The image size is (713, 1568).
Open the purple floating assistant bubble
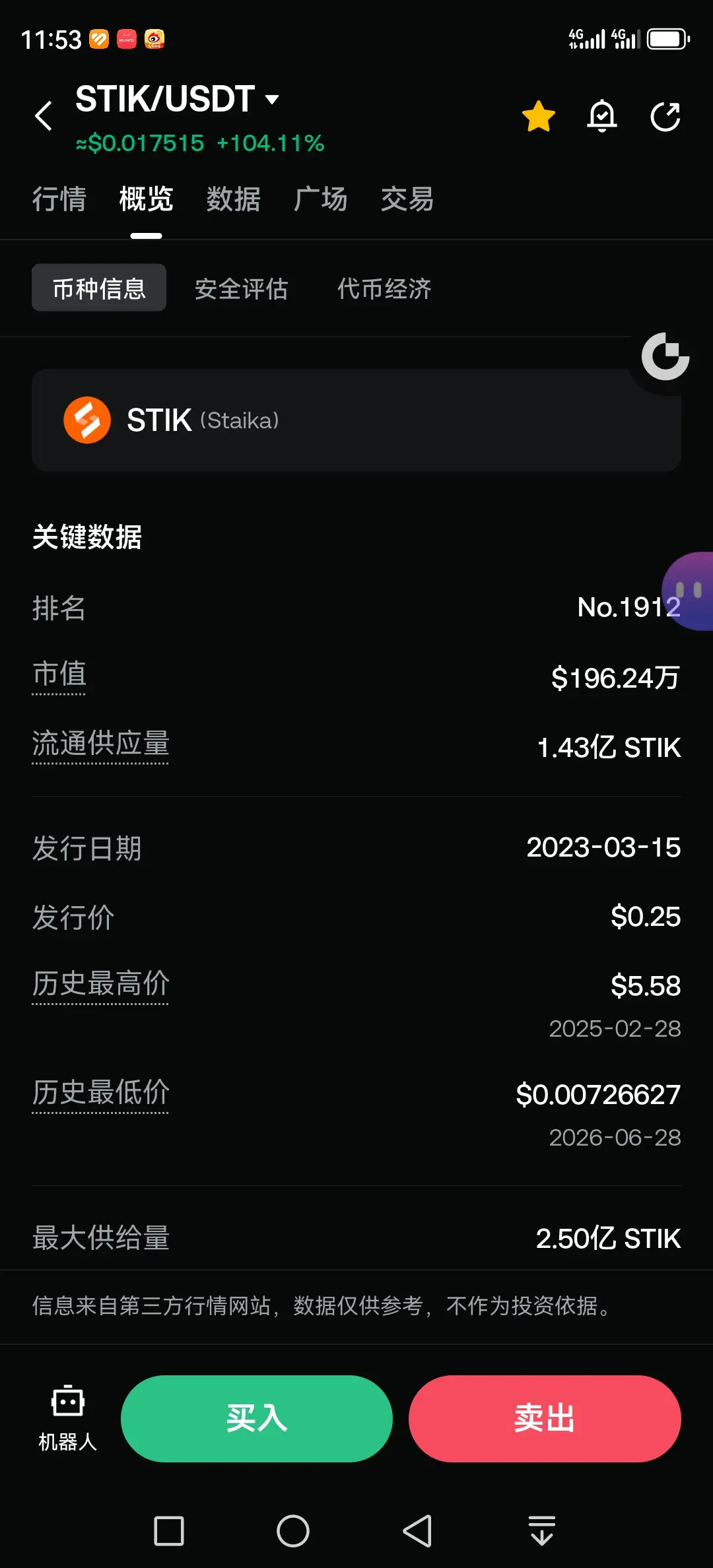tap(689, 591)
